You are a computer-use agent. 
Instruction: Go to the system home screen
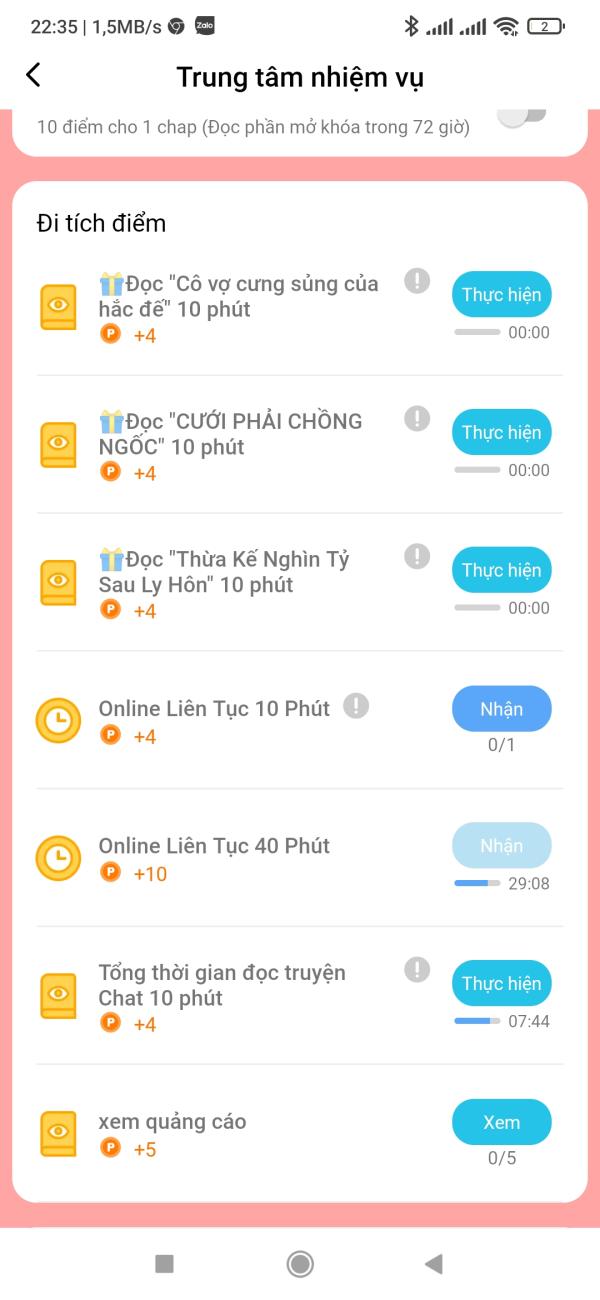pyautogui.click(x=300, y=1264)
